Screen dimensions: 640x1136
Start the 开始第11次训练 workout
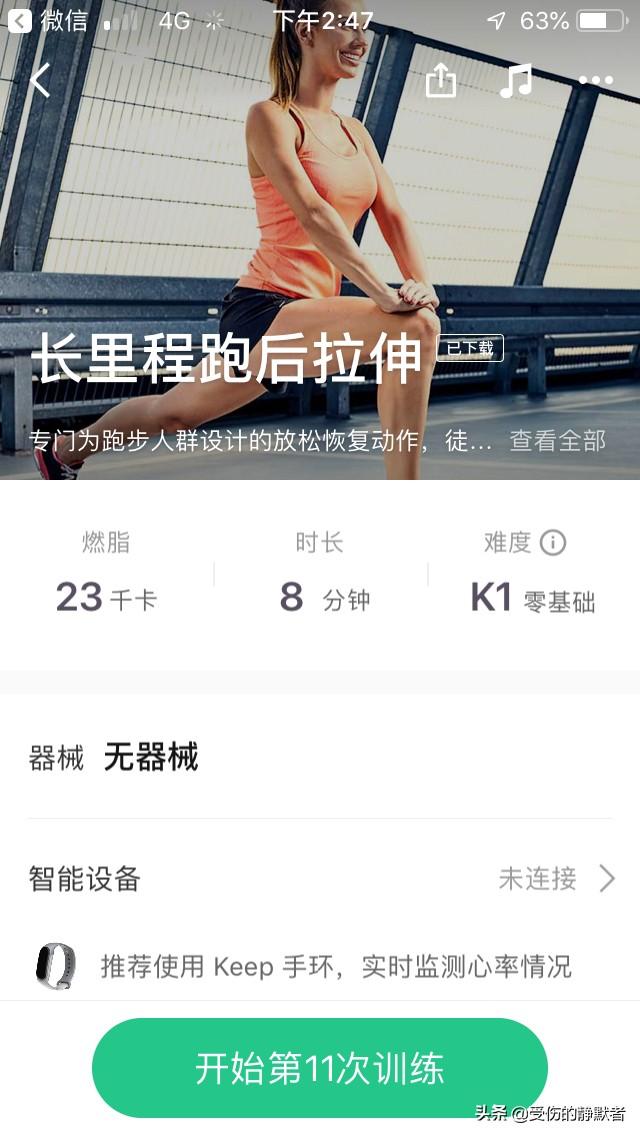click(x=320, y=1068)
